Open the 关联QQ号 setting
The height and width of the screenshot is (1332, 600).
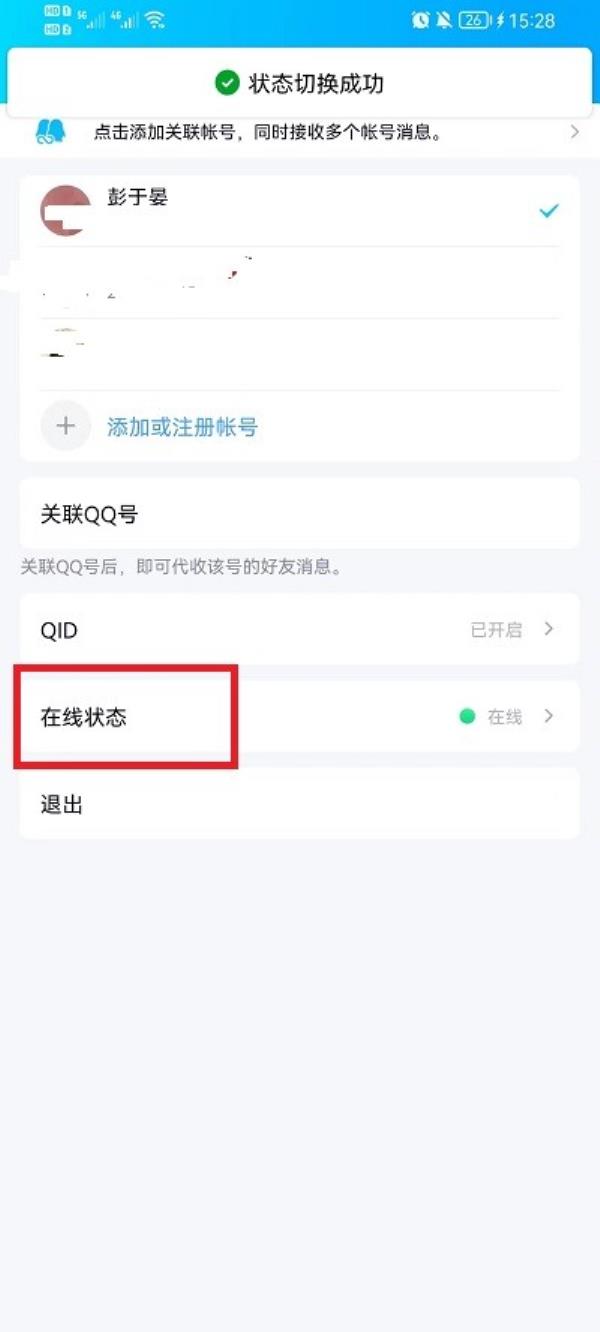coord(300,514)
